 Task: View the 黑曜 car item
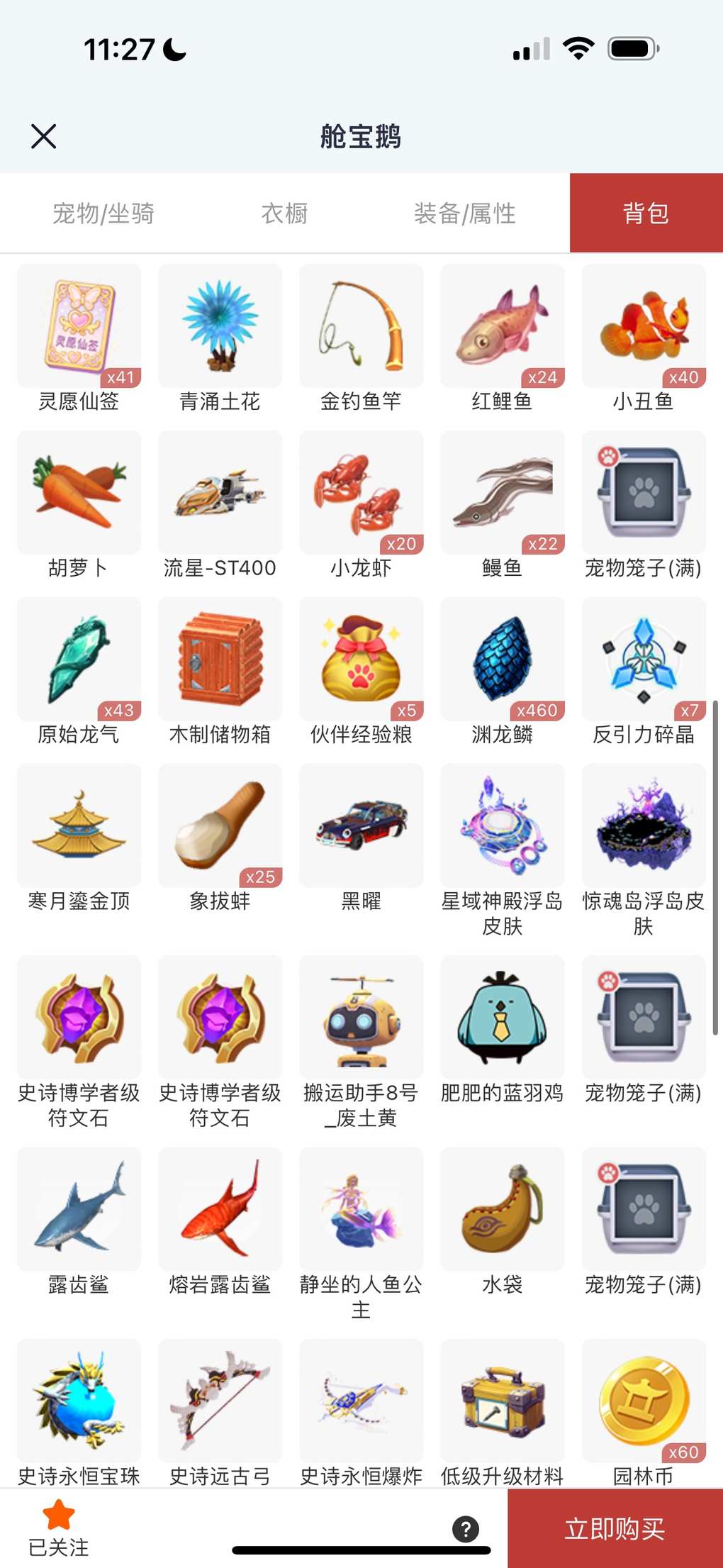pos(361,826)
